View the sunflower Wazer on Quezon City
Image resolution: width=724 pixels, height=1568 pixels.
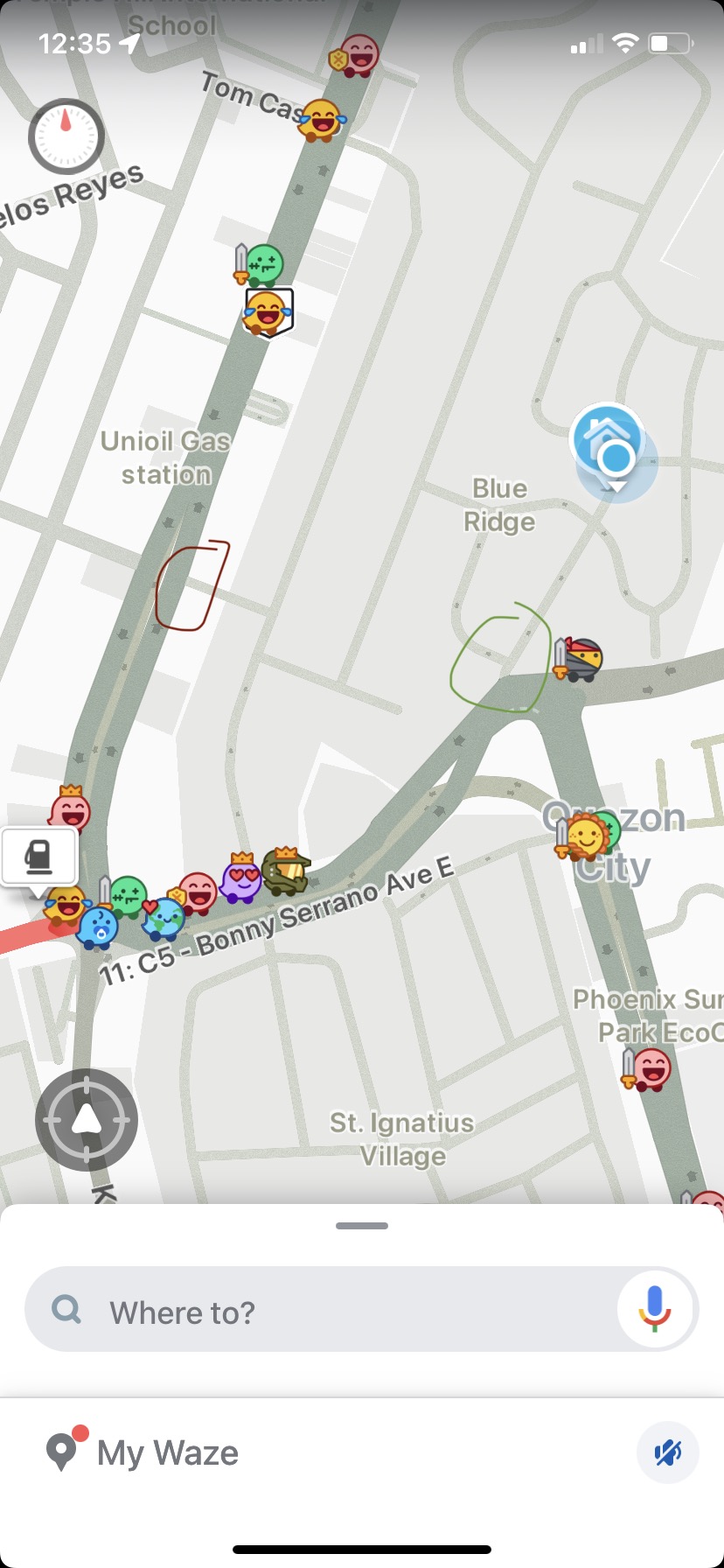[x=584, y=838]
